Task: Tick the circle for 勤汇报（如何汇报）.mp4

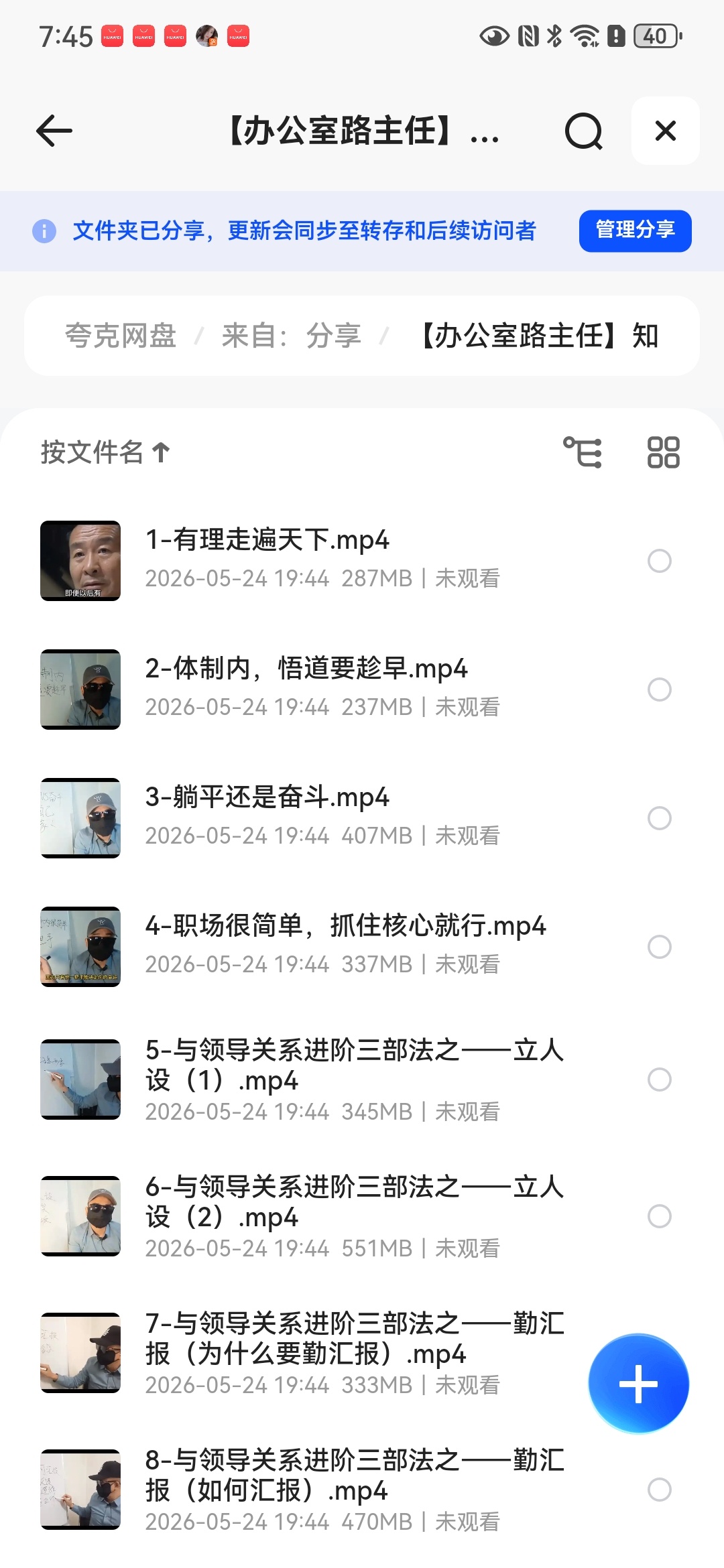Action: click(x=660, y=1490)
